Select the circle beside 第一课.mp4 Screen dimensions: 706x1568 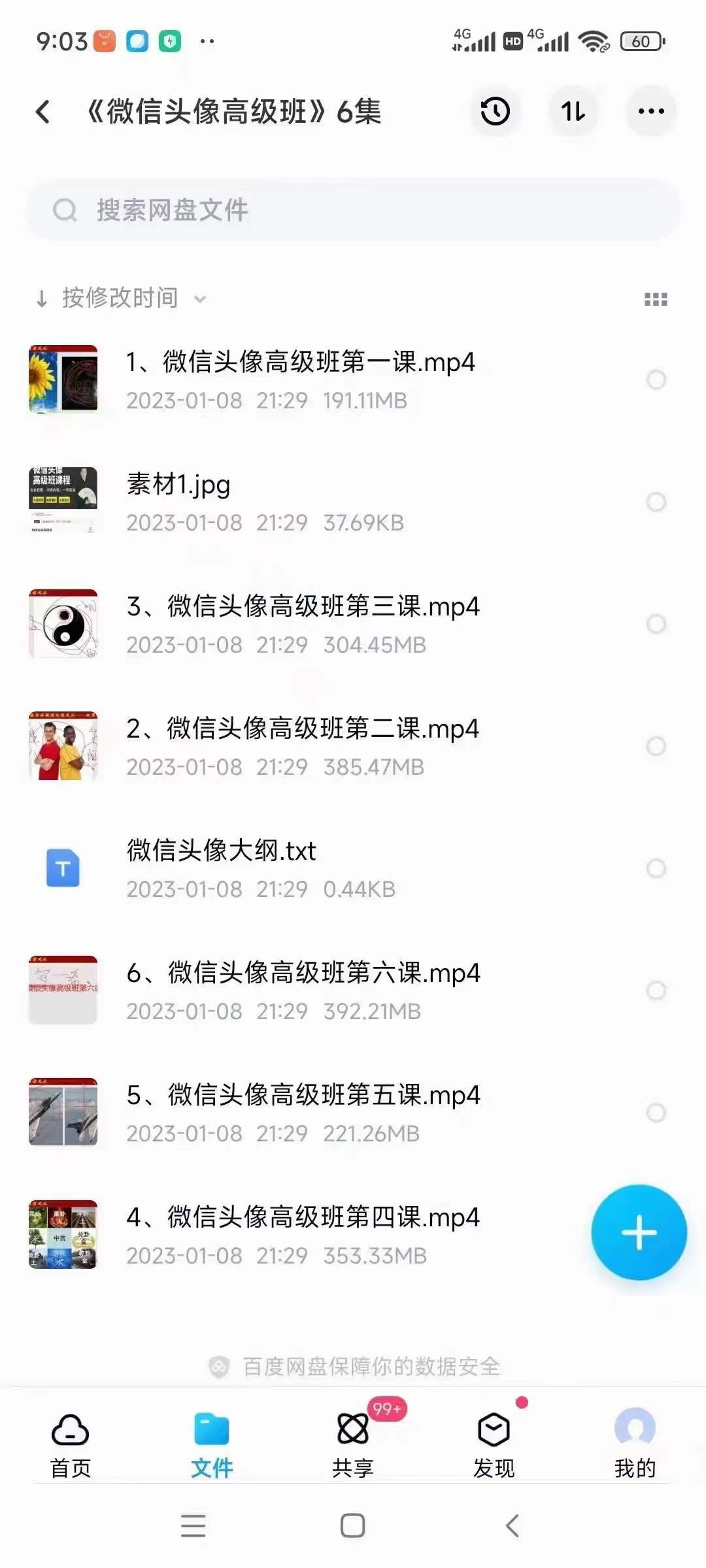pos(656,380)
